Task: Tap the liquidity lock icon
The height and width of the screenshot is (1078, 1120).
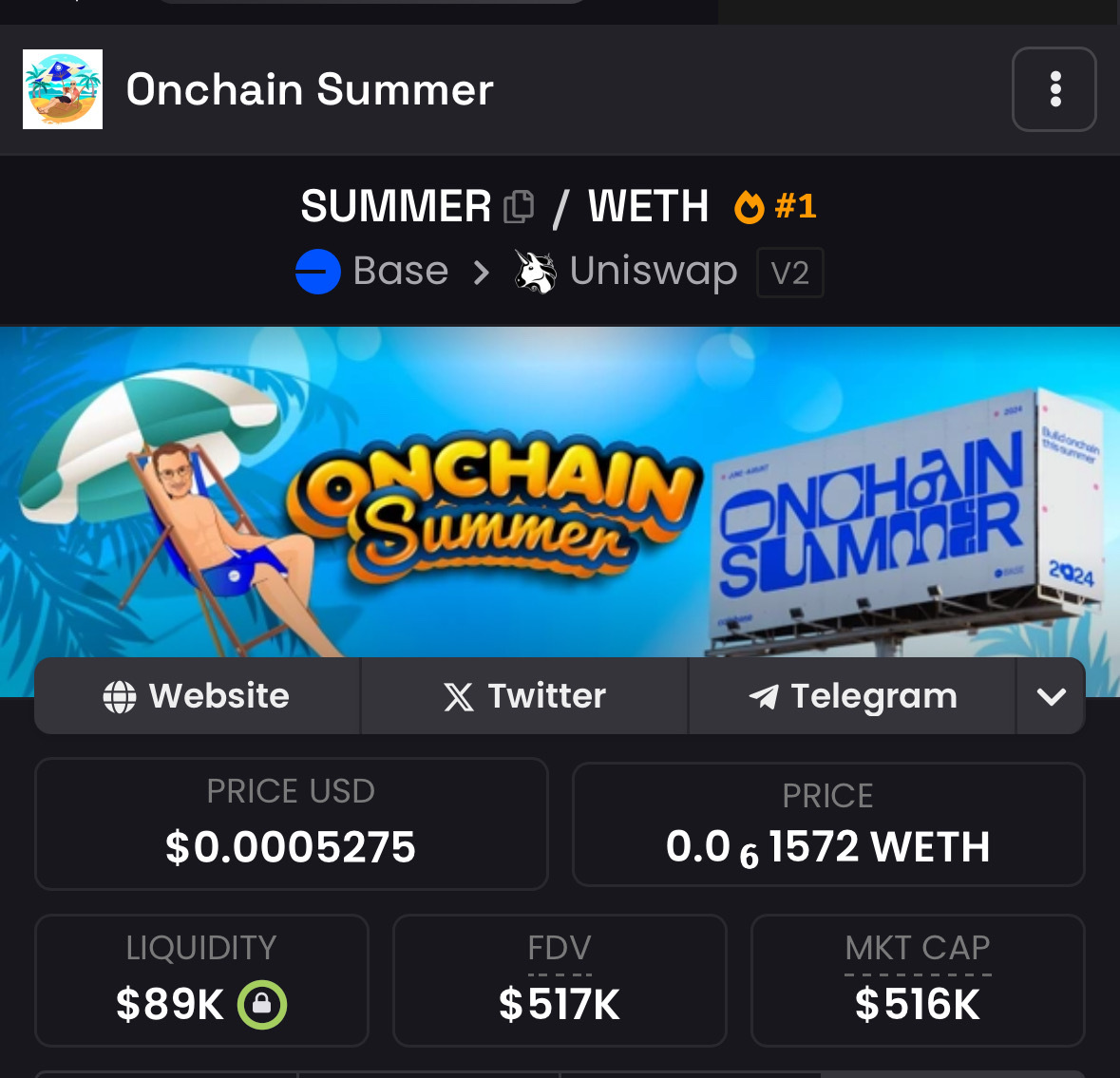Action: coord(261,1004)
